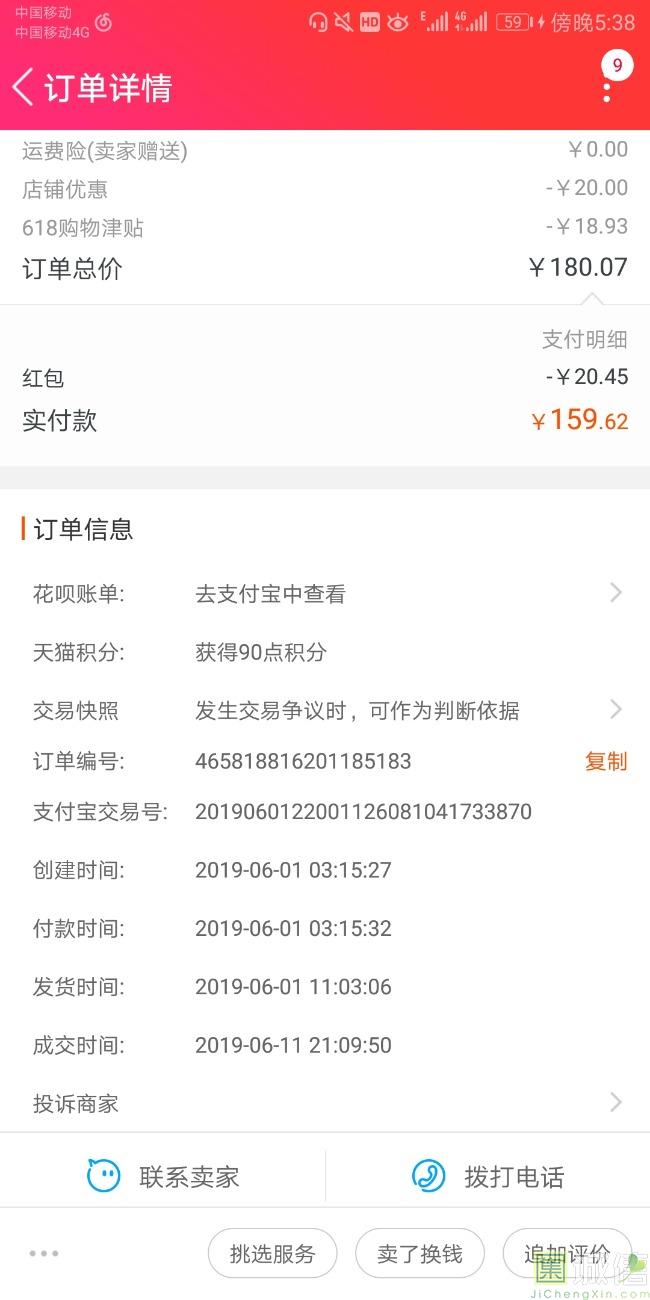Call the seller via 拨打电话
This screenshot has height=1300, width=650.
pyautogui.click(x=488, y=1177)
